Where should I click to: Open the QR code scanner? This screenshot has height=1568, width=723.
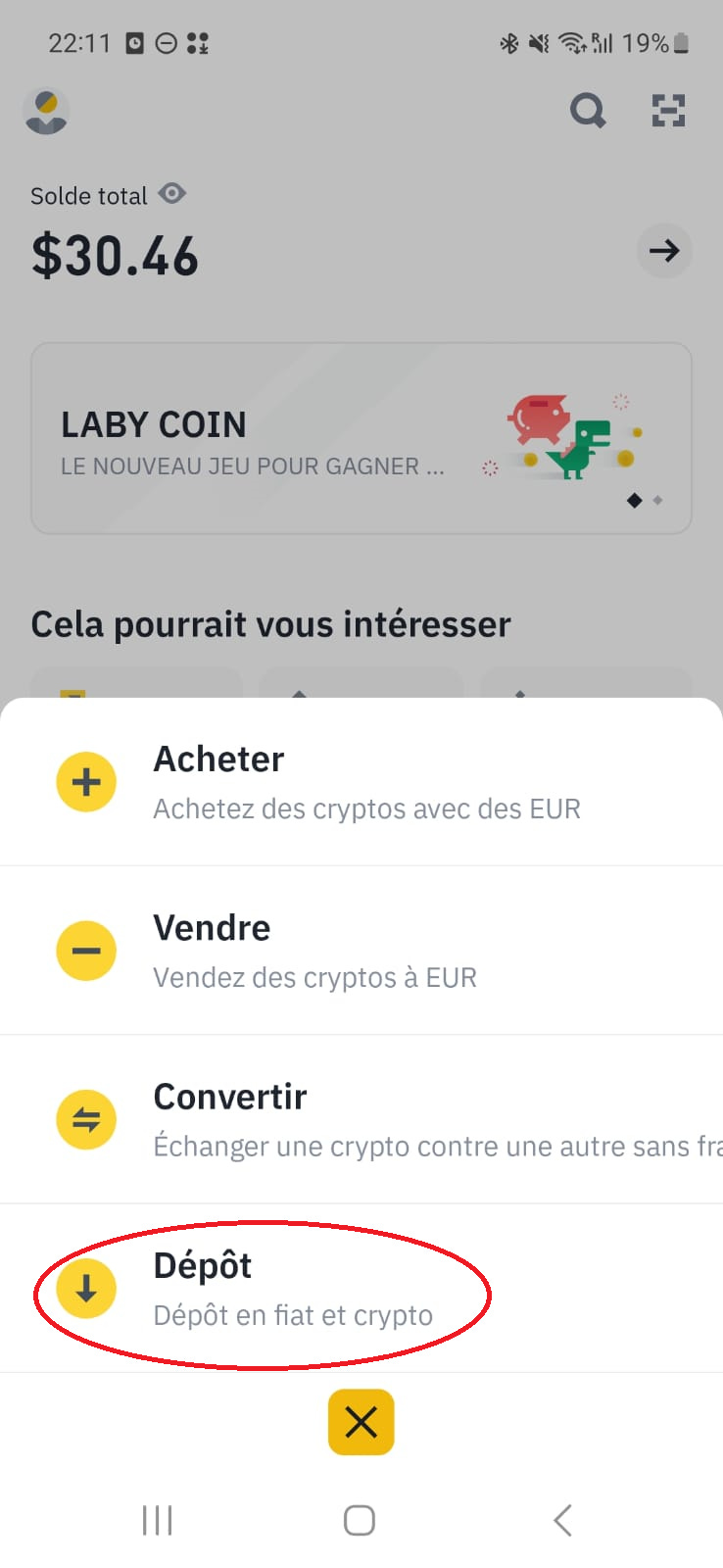[667, 111]
